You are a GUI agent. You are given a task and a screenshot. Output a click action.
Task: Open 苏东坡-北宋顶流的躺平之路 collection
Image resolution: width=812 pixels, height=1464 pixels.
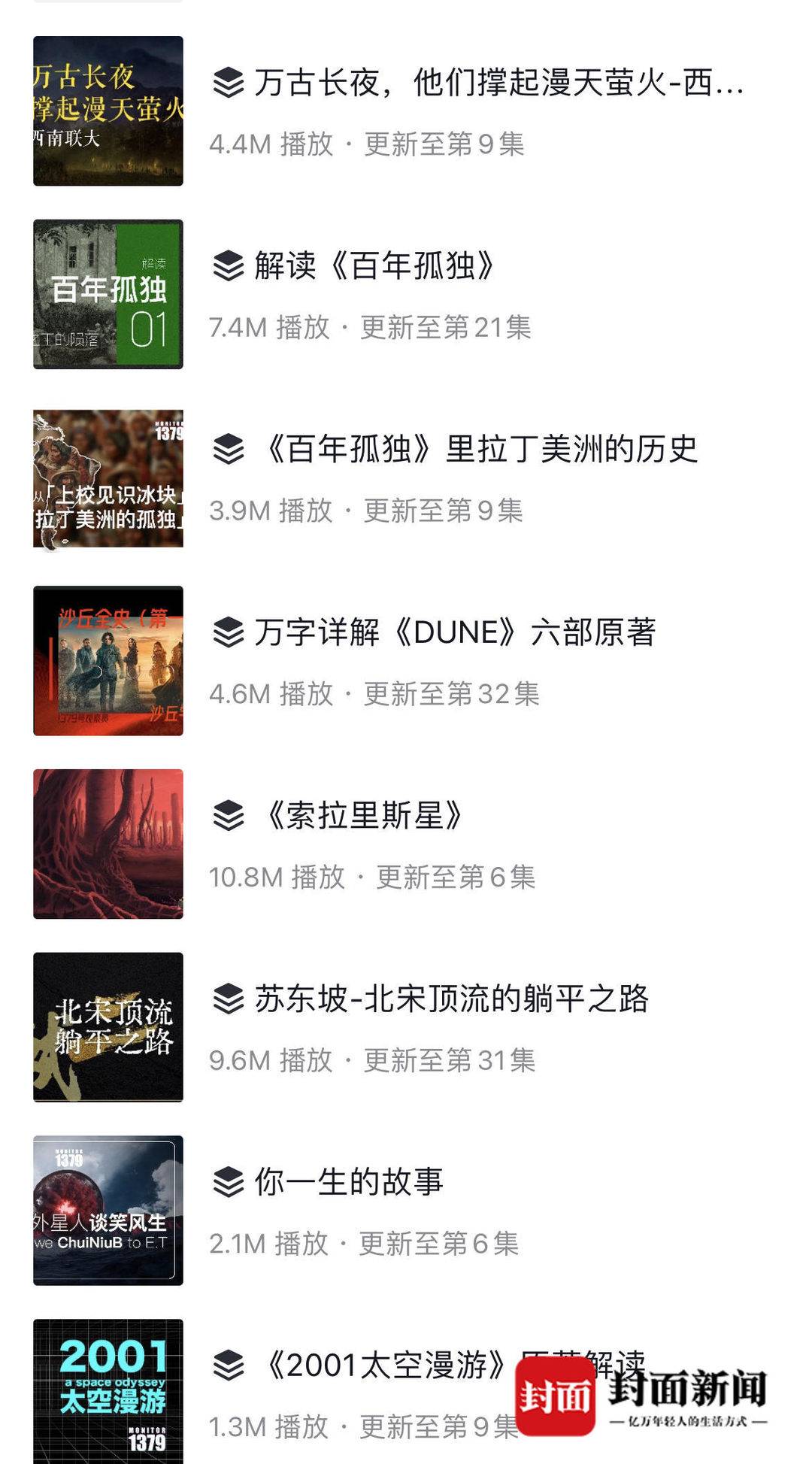point(451,999)
